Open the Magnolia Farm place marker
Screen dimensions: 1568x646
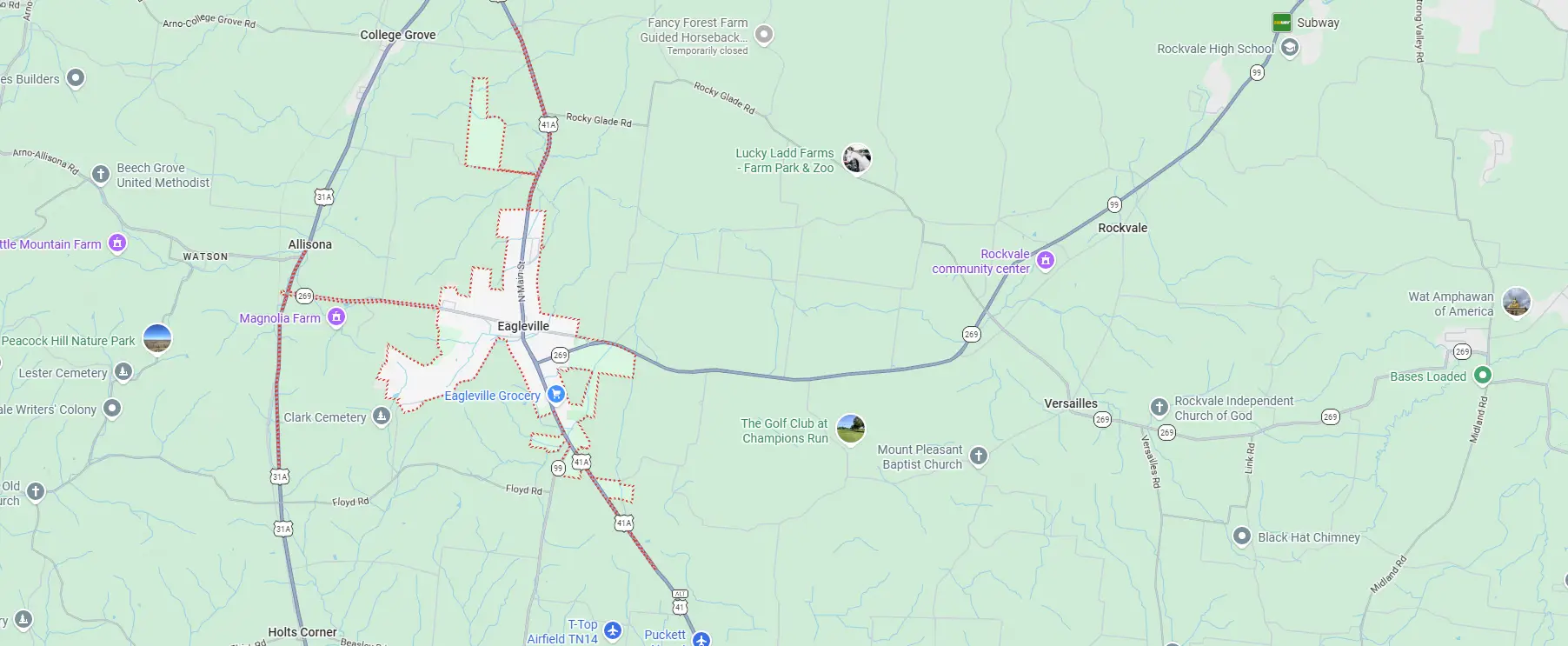336,317
